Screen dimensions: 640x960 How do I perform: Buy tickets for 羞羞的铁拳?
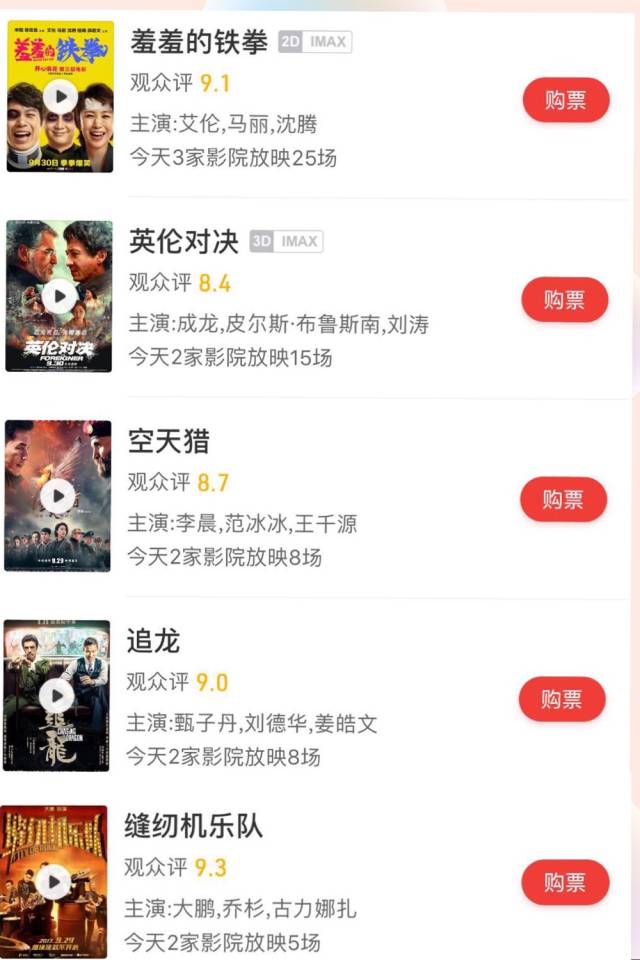(566, 100)
